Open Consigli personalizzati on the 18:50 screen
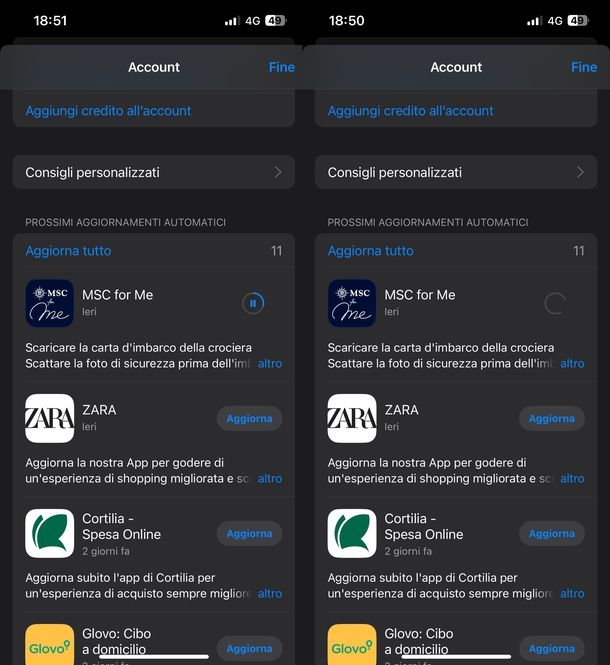610x665 pixels. click(456, 172)
